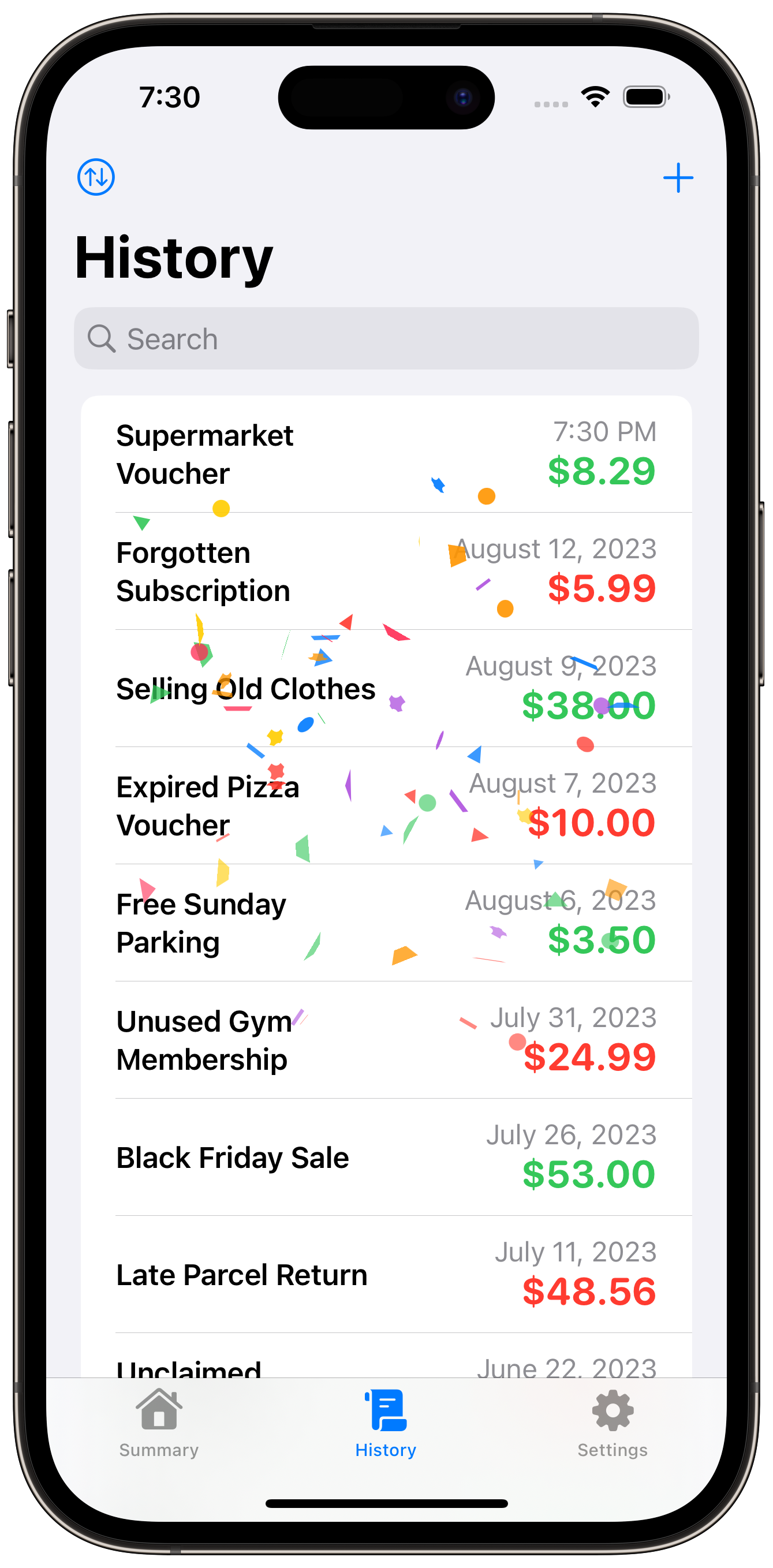Open Unused Gym Membership entry
Viewport: 773px width, 1568px height.
(386, 1040)
